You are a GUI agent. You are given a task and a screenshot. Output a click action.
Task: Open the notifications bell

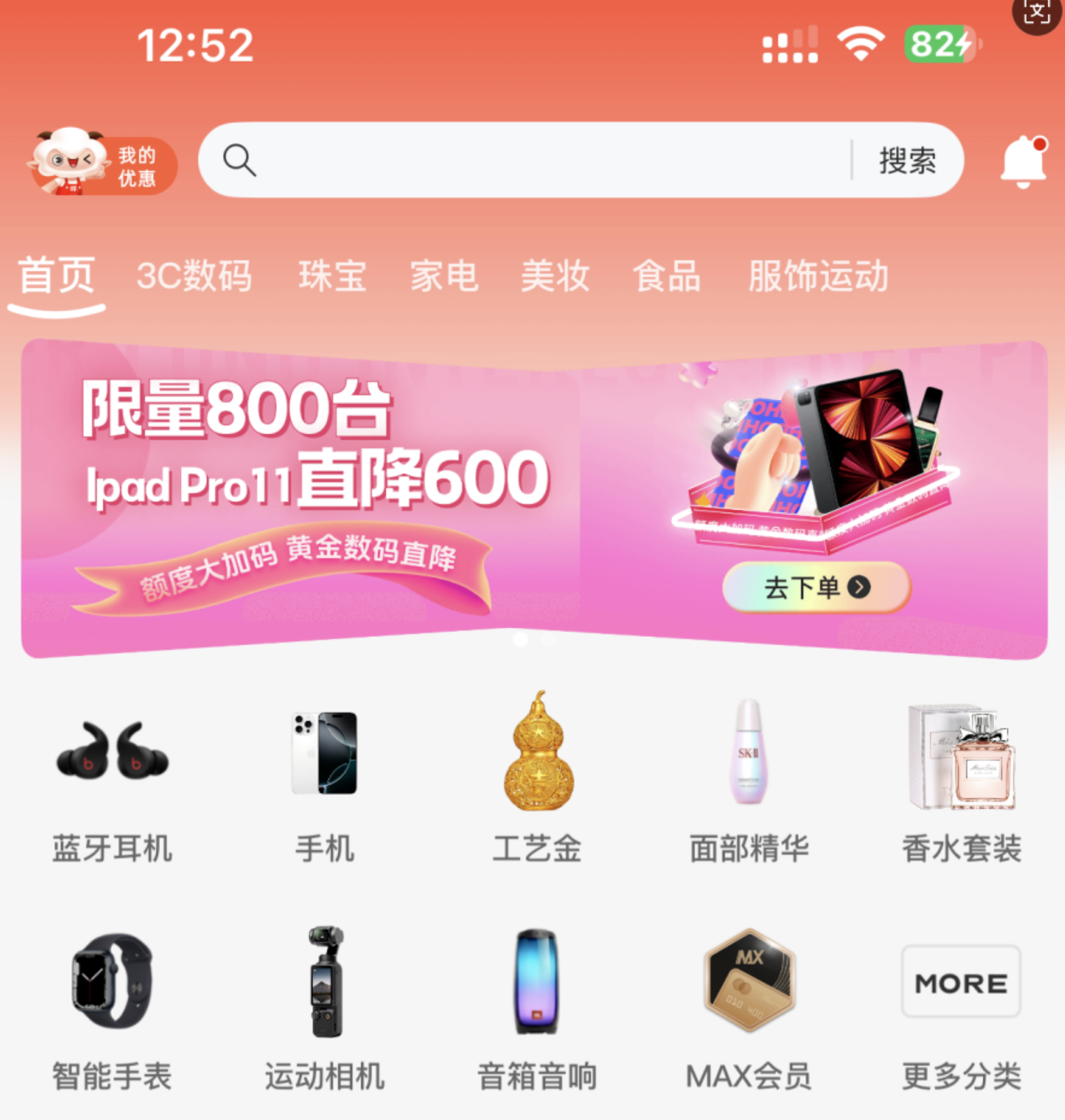(1022, 161)
